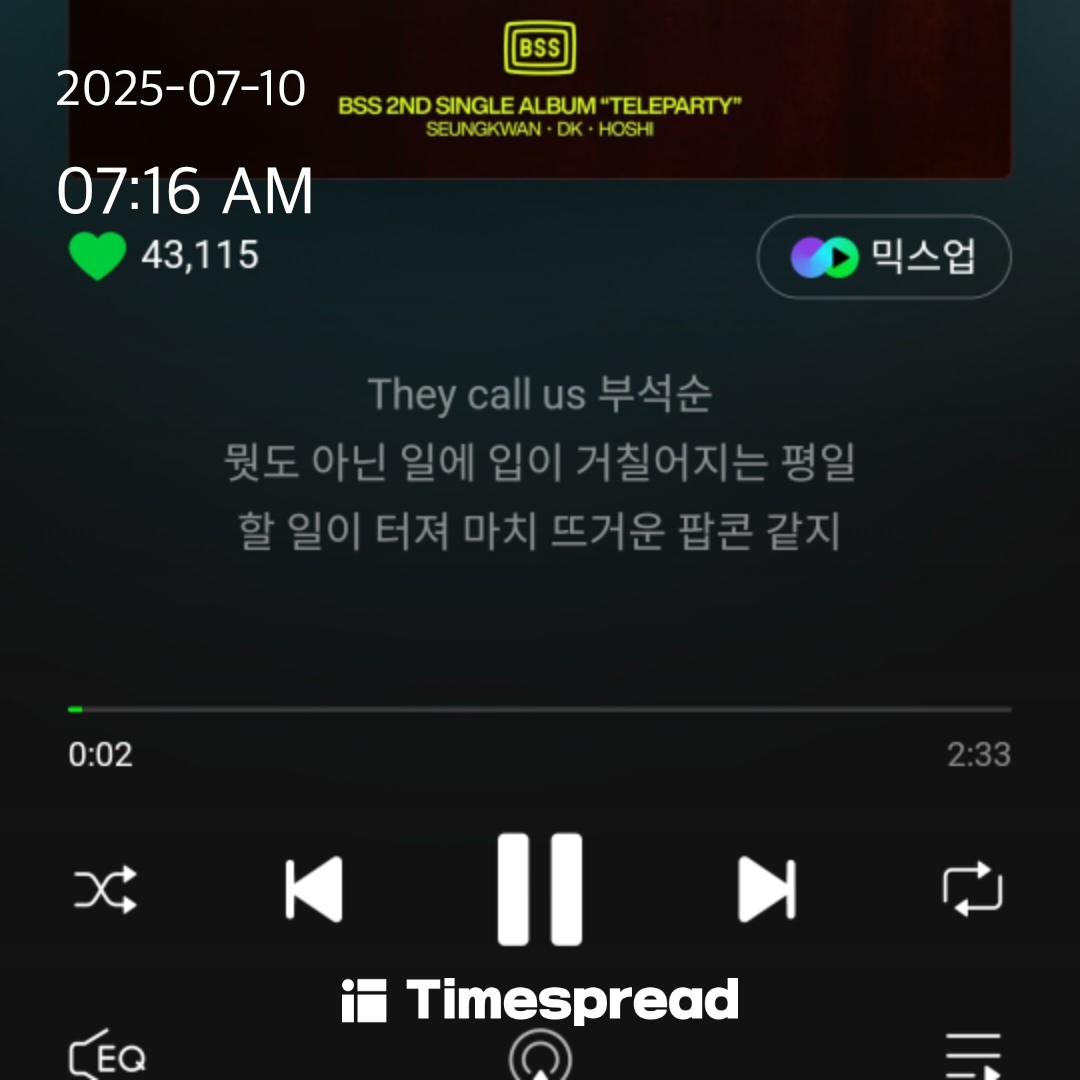Toggle repeat mode

pyautogui.click(x=972, y=888)
